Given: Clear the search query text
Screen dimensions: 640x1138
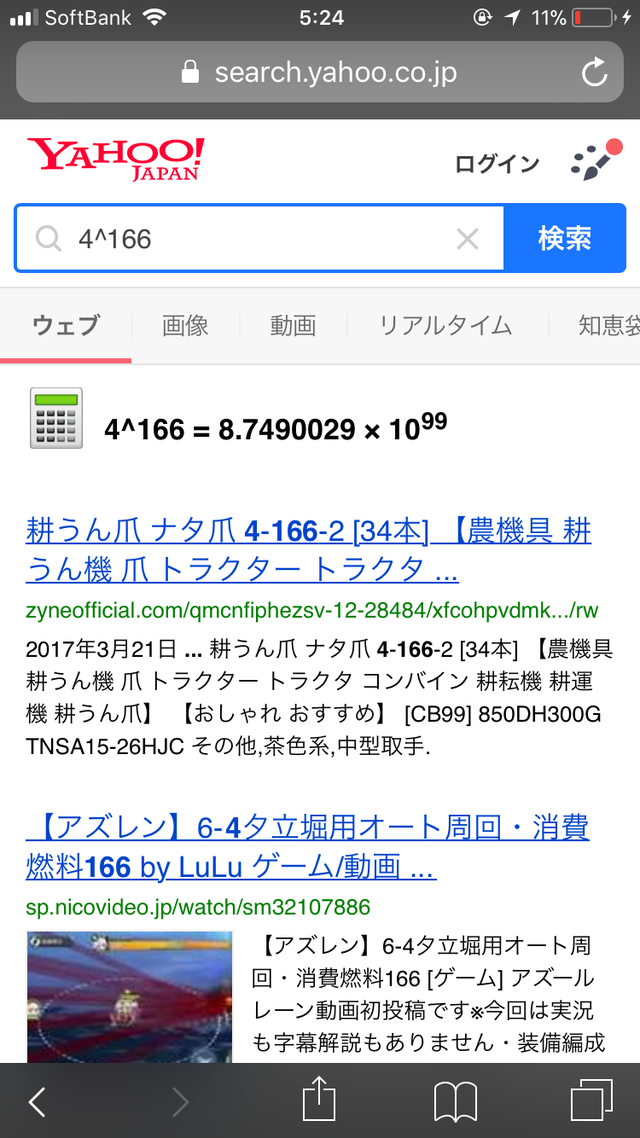Looking at the screenshot, I should point(467,238).
